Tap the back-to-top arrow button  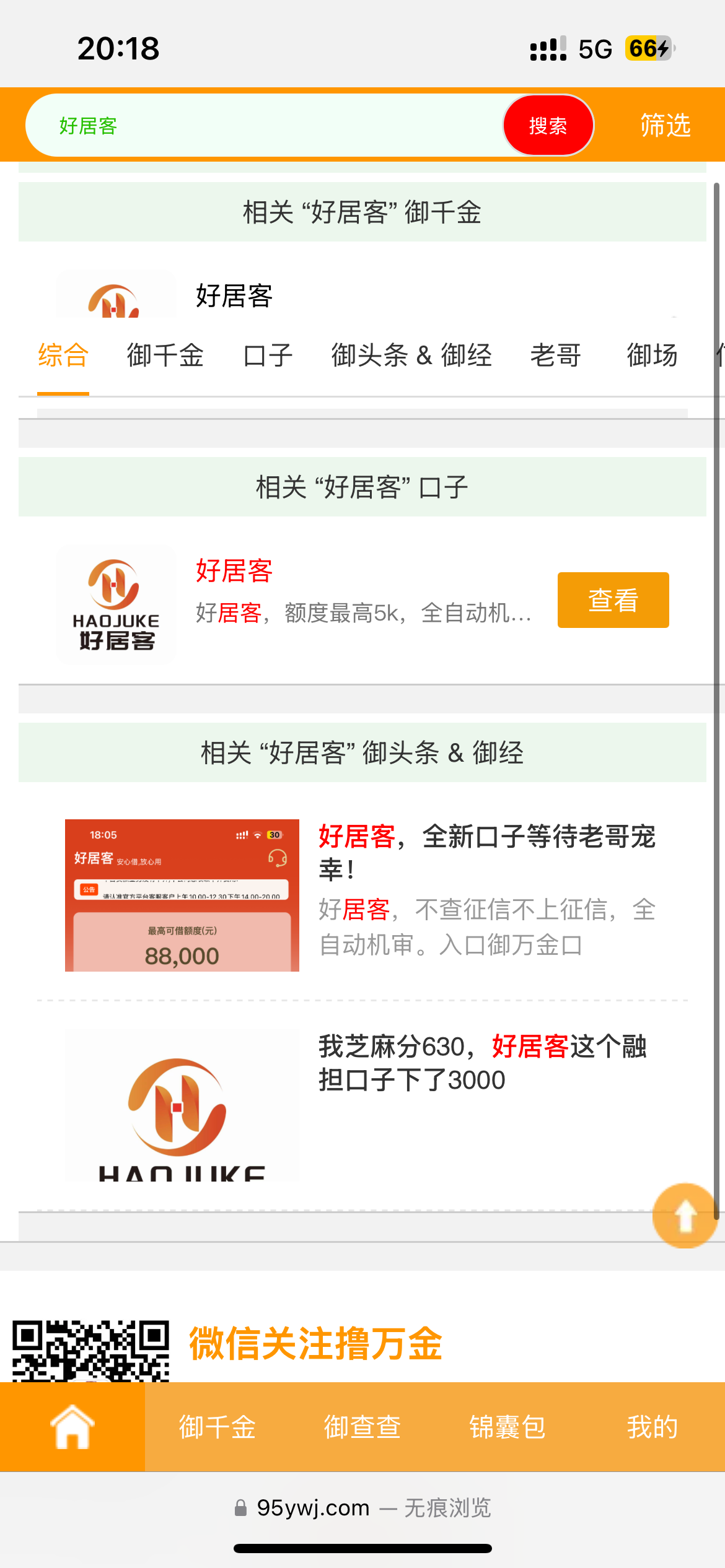pos(685,1216)
